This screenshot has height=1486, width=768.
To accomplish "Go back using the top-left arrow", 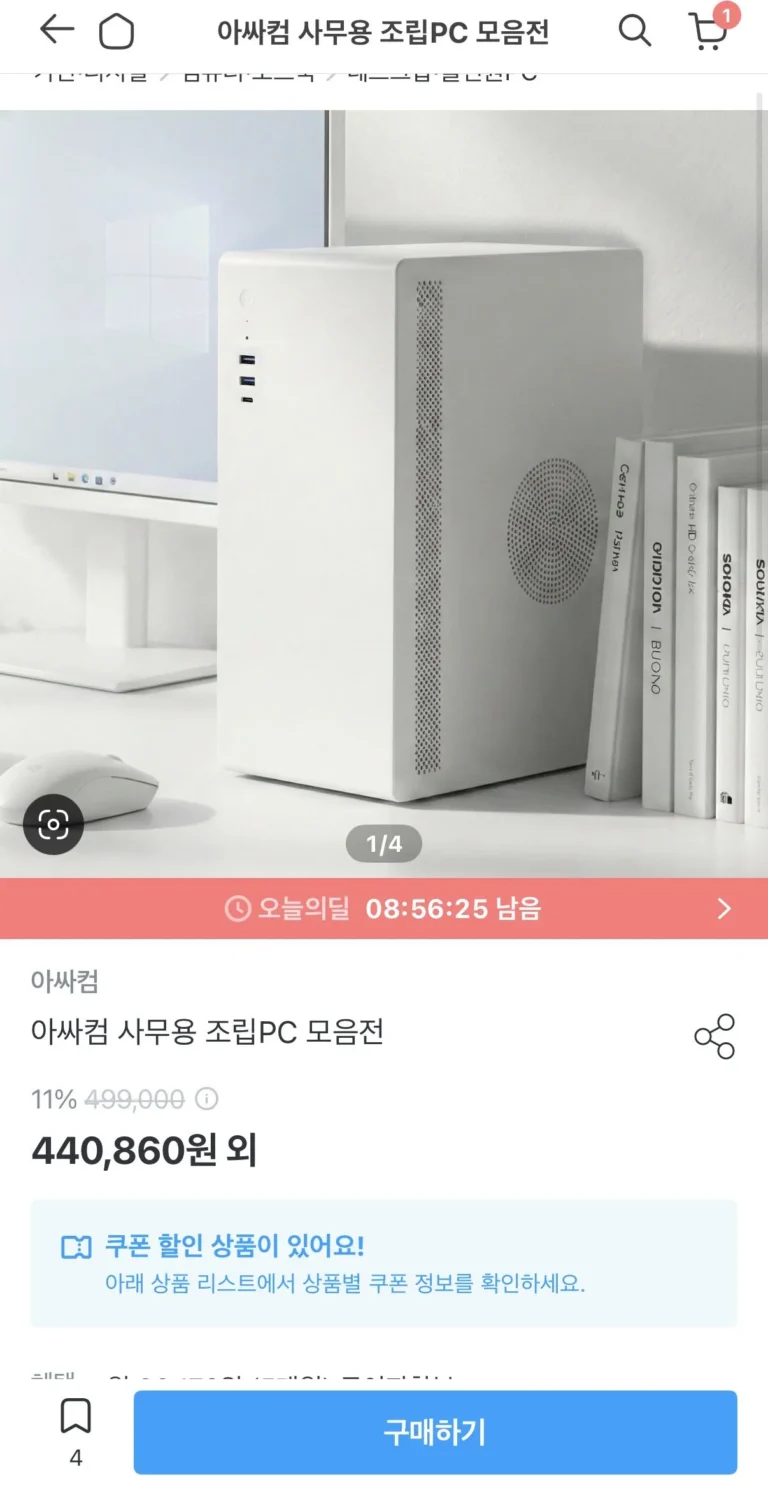I will [x=57, y=31].
